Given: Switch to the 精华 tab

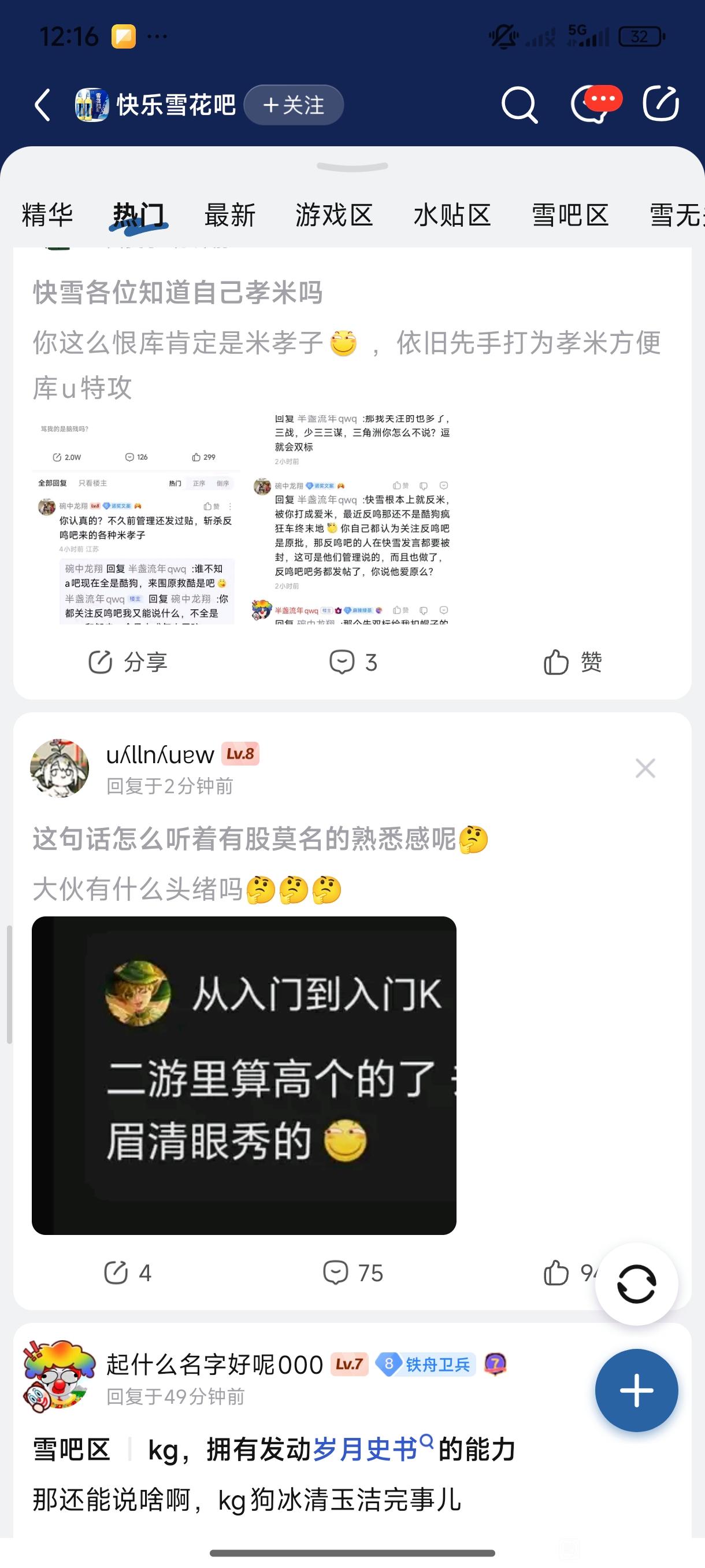Looking at the screenshot, I should coord(47,215).
